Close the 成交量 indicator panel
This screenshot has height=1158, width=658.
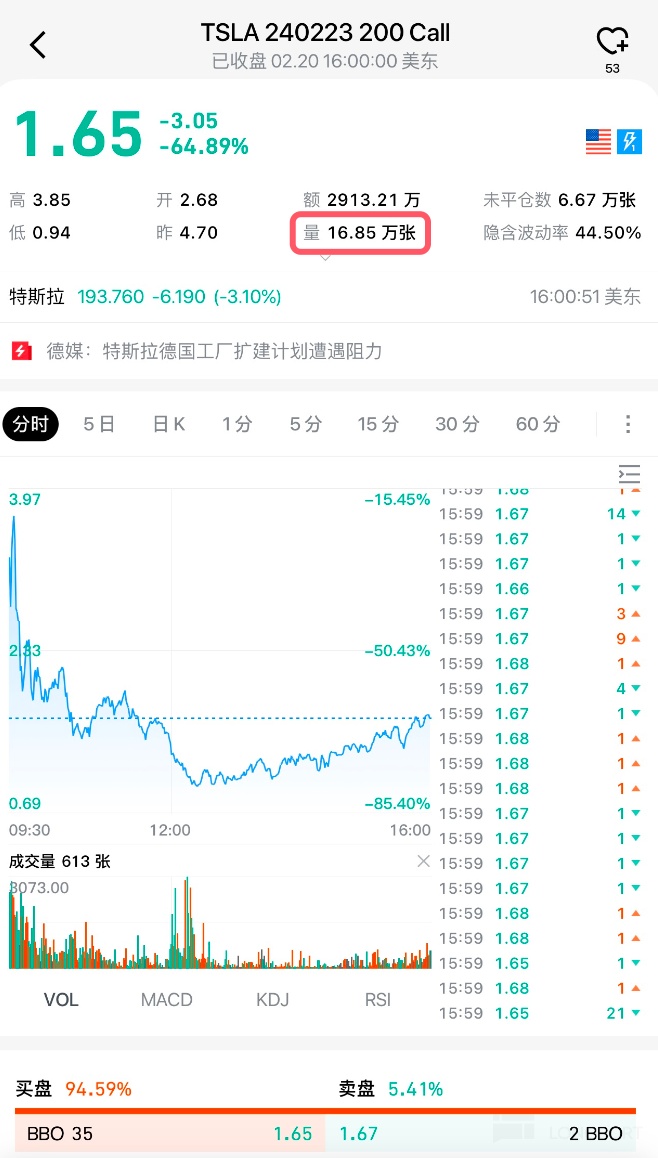click(x=423, y=861)
